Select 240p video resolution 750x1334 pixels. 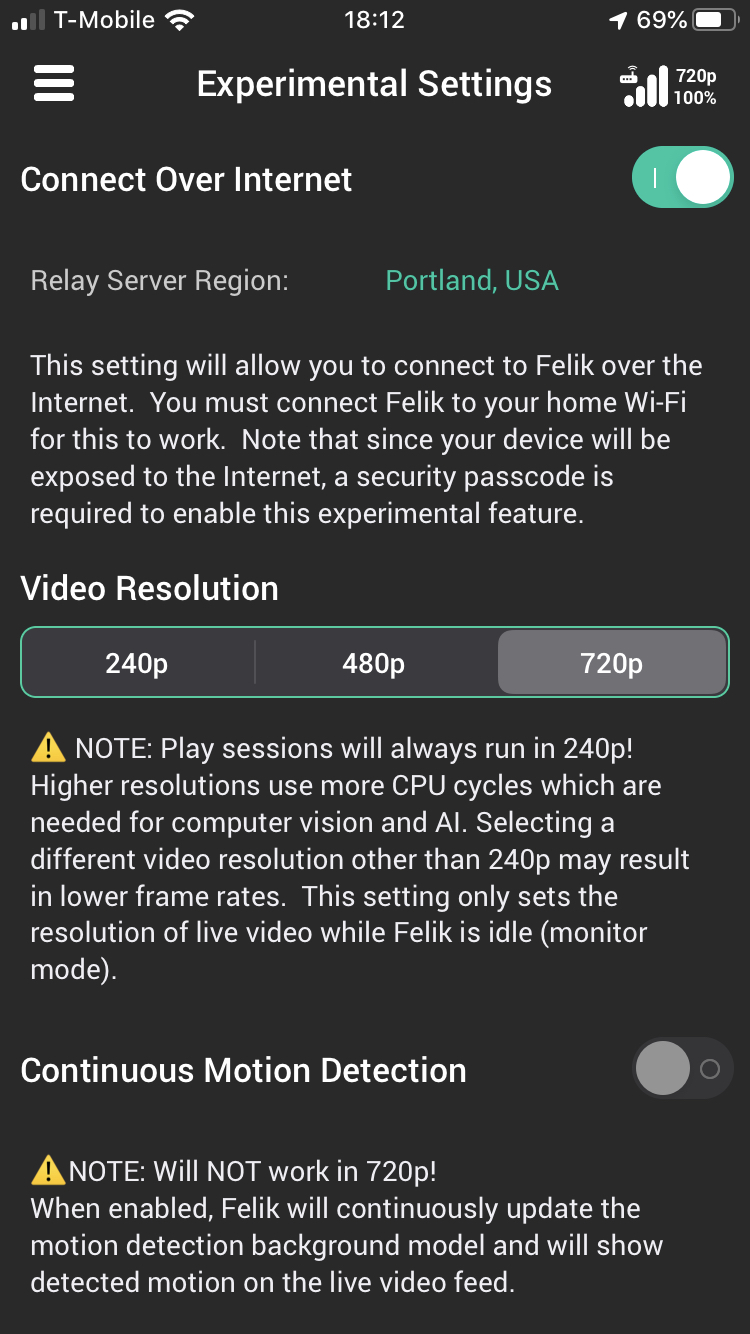click(137, 662)
